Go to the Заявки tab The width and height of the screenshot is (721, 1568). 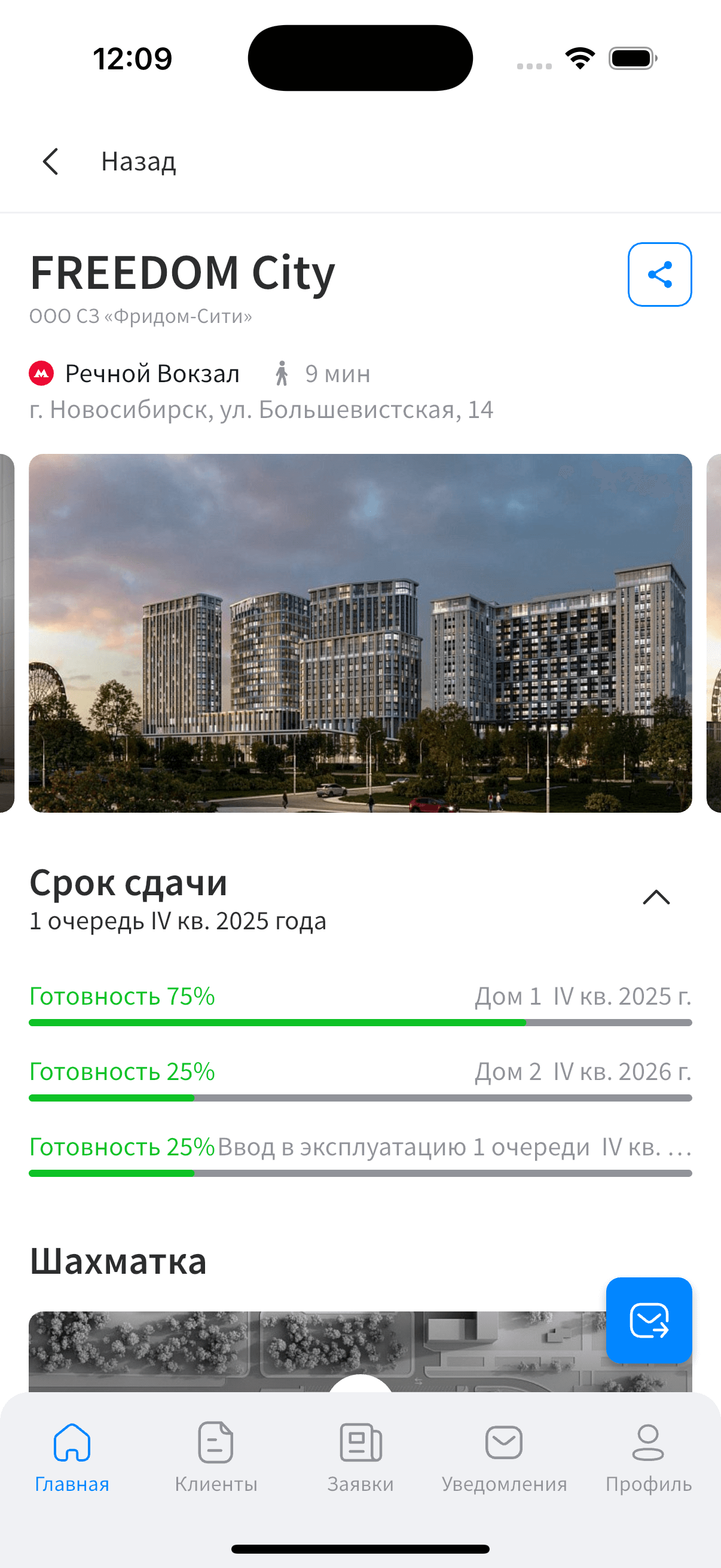tap(360, 1457)
